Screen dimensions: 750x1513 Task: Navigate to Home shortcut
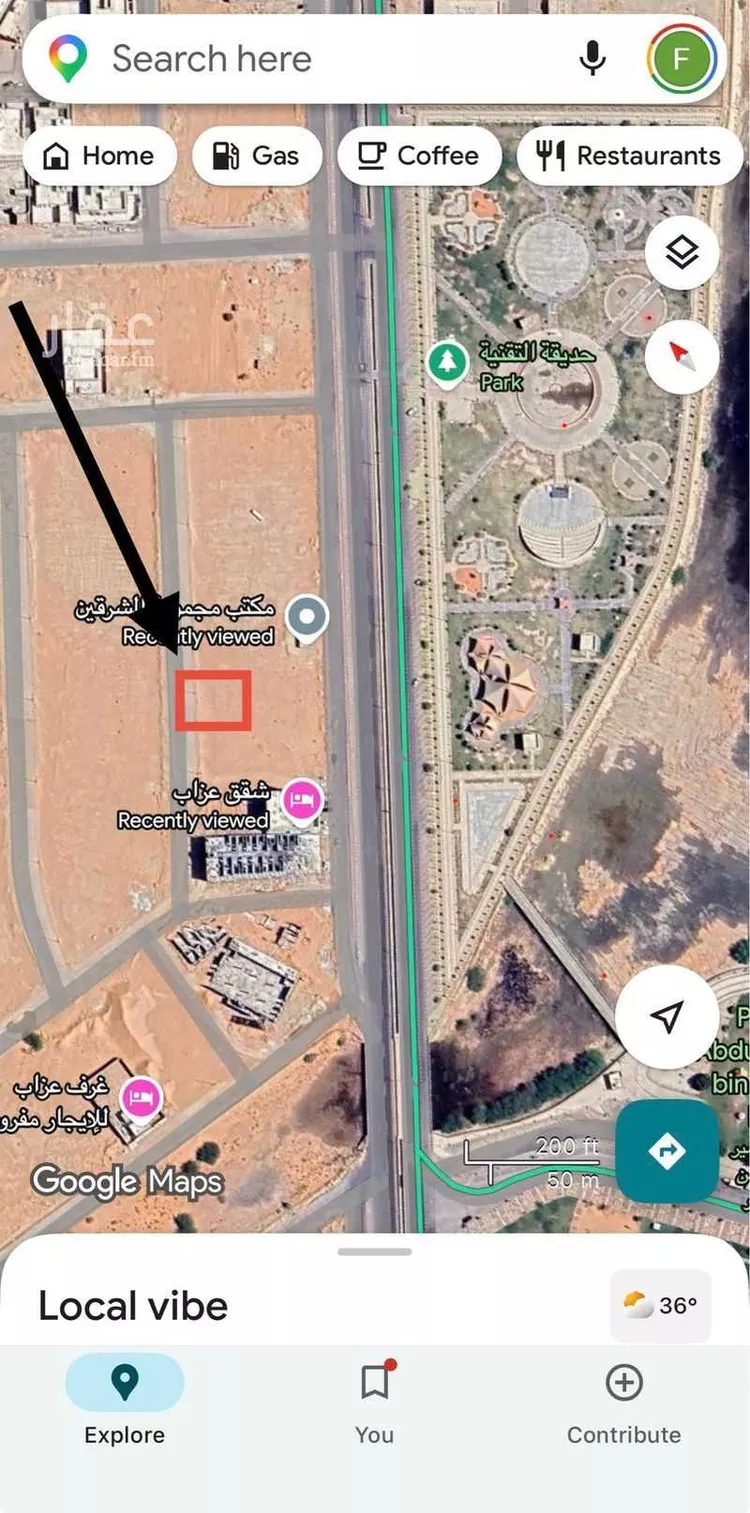coord(99,155)
